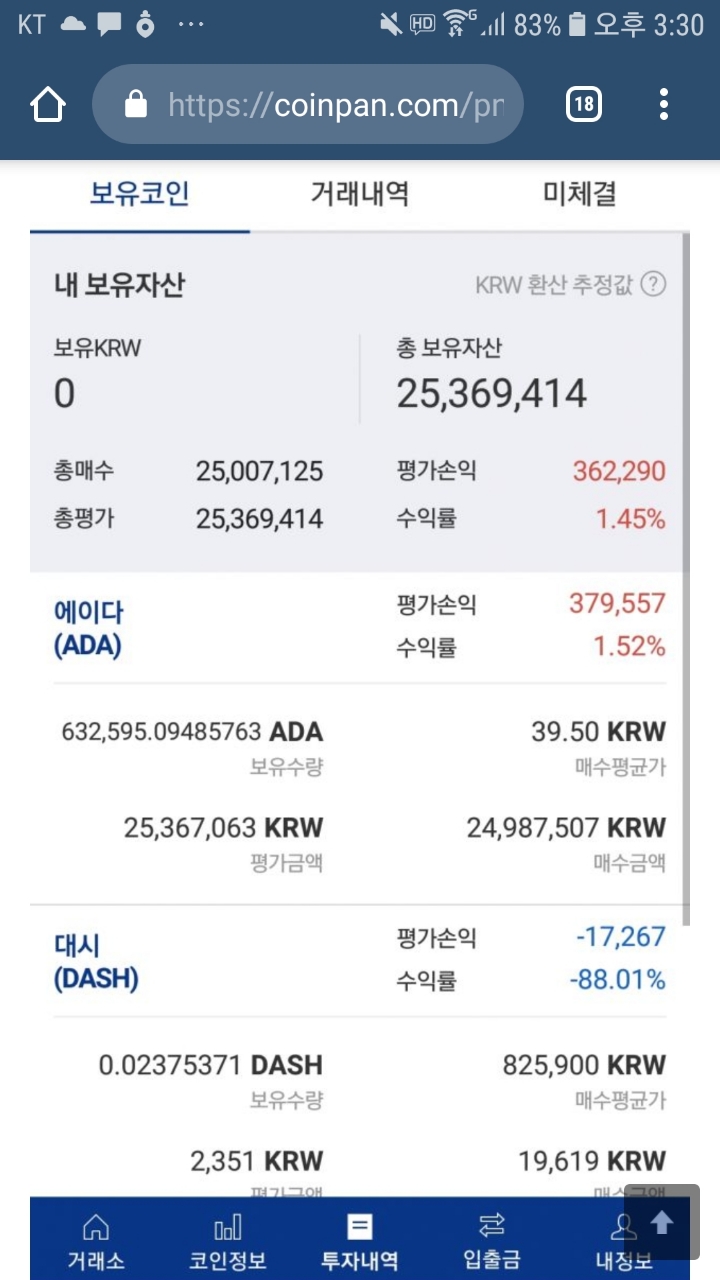Open the 거래소 (Exchange) tab icon
The image size is (720, 1280).
click(95, 1230)
